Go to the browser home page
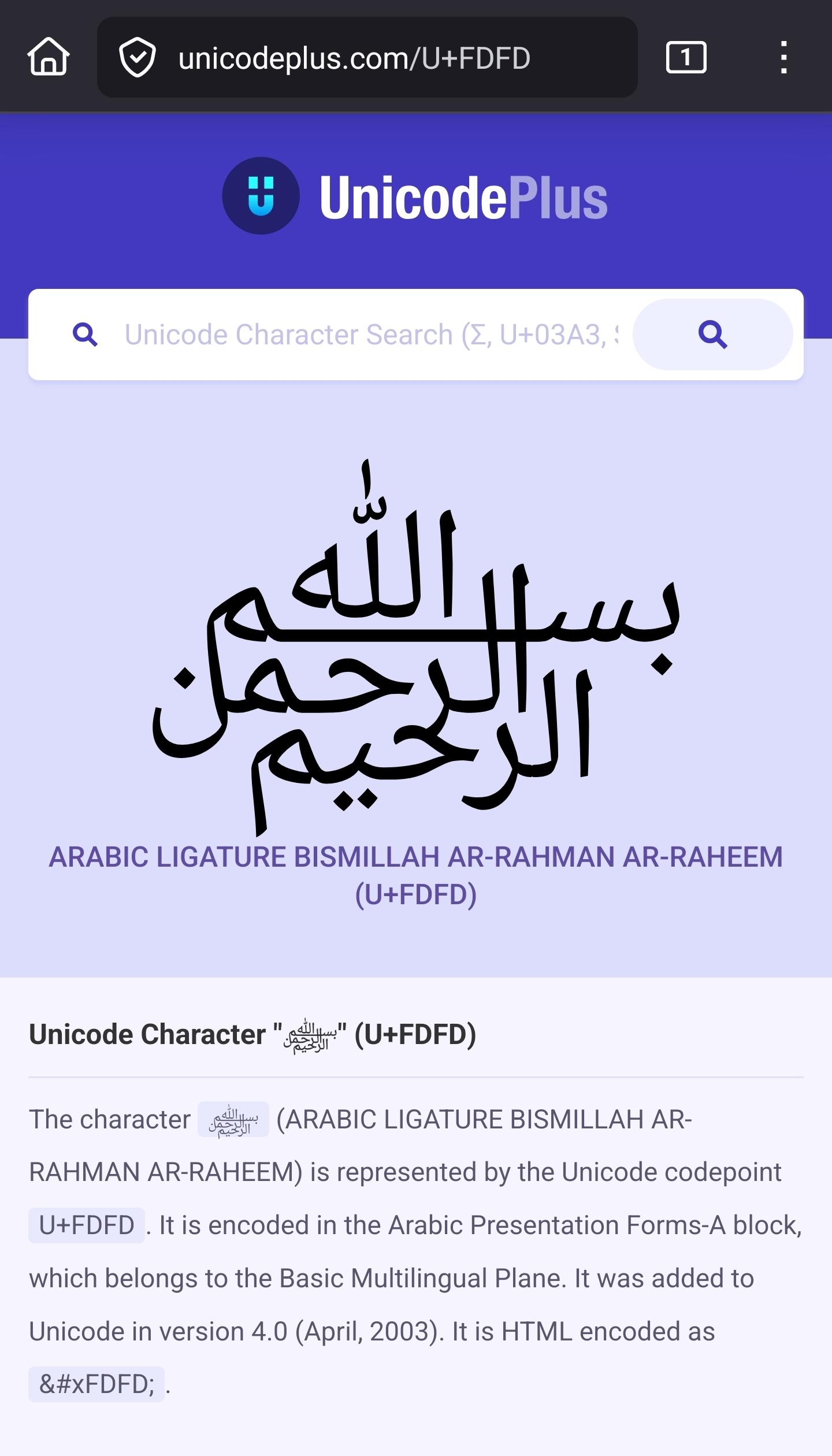This screenshot has width=832, height=1456. tap(49, 57)
